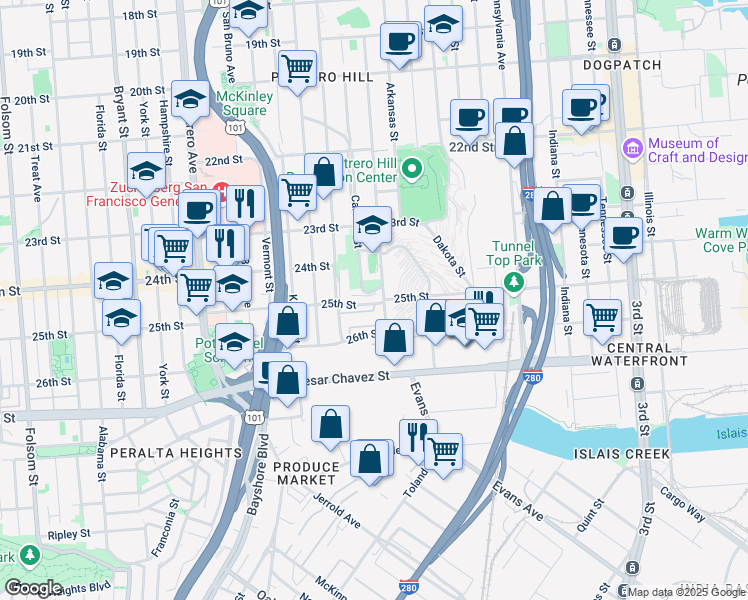Tap the shopping bag marker at 22nd St by I-280
The image size is (748, 600).
(x=514, y=144)
